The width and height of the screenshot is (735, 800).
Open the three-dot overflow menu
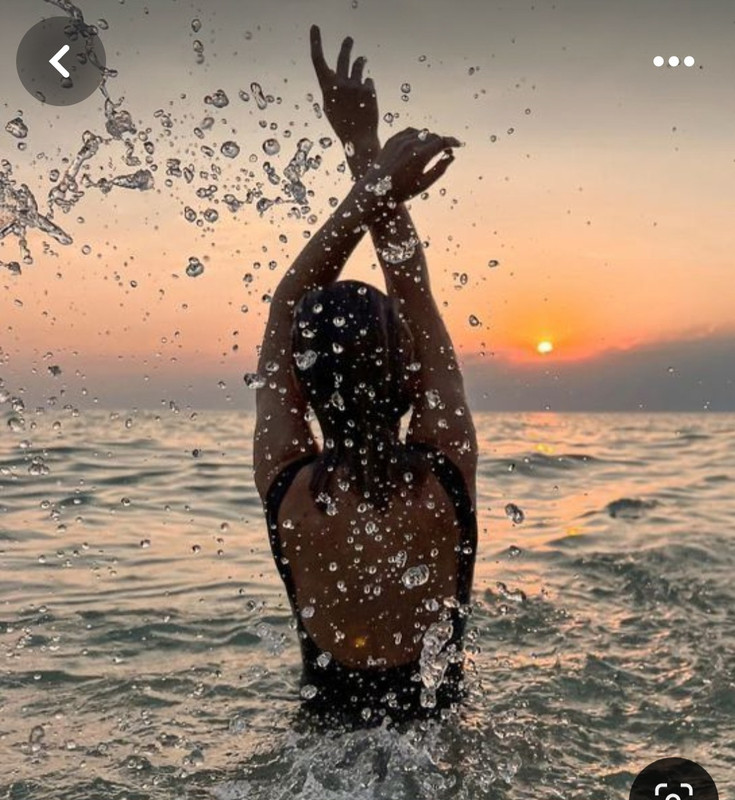673,61
